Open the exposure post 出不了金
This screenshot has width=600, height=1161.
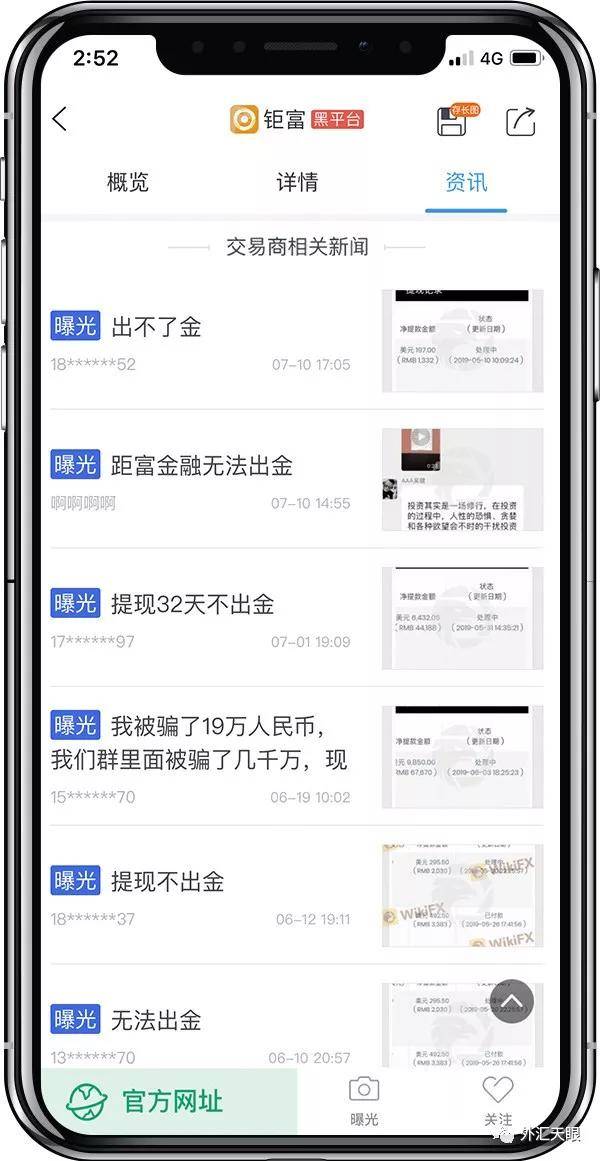point(296,341)
